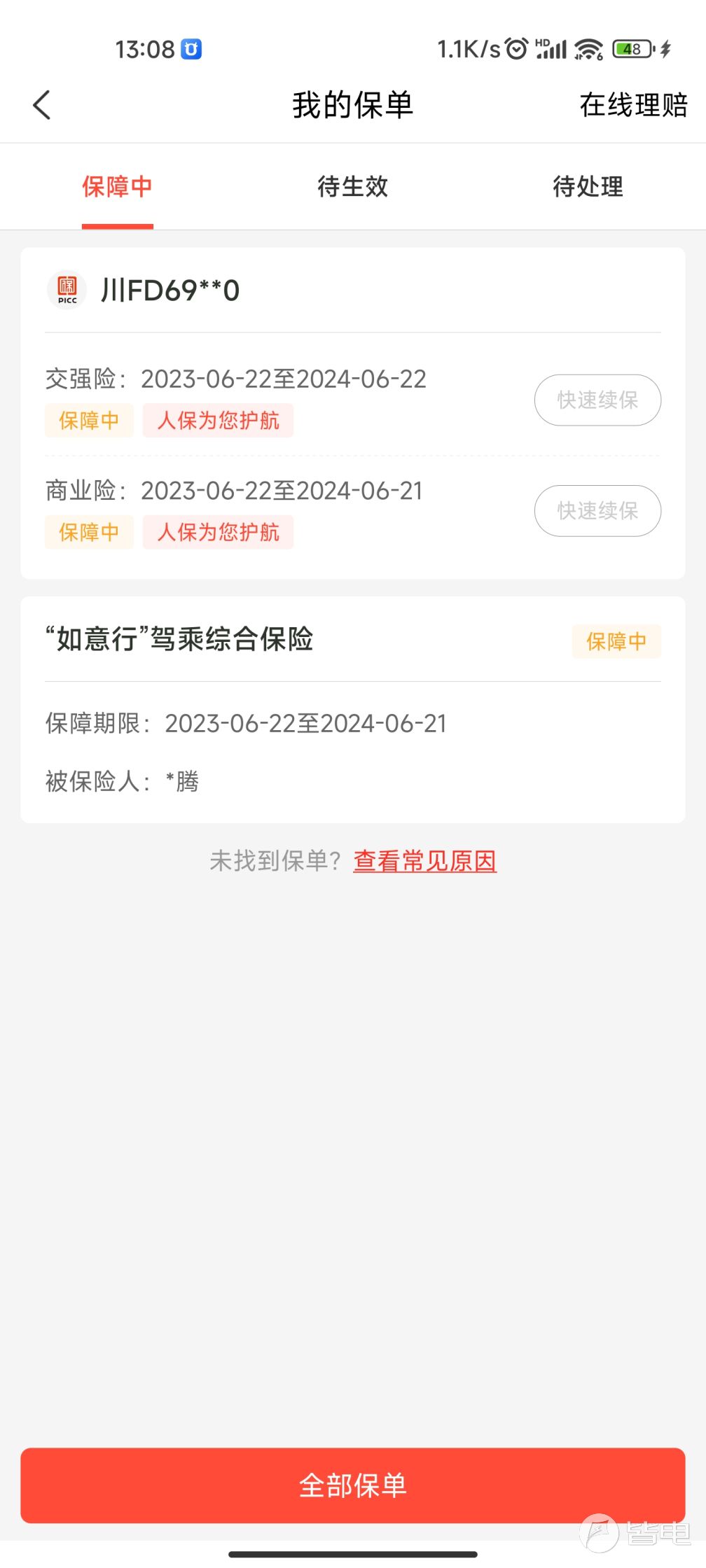This screenshot has height=1568, width=706.
Task: Go back using the top-left arrow
Action: tap(42, 105)
